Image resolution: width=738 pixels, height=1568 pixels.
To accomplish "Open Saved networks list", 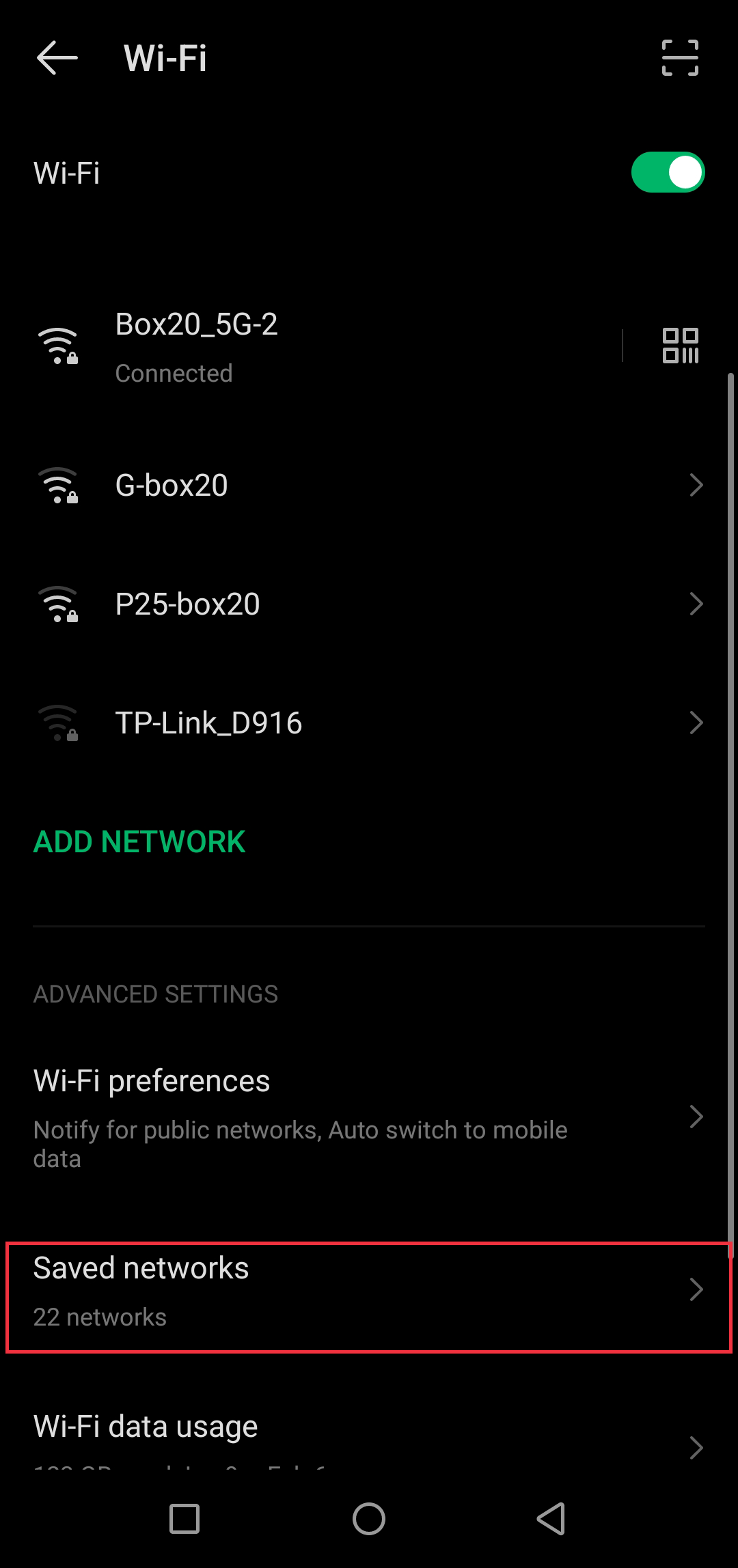I will tap(369, 1291).
